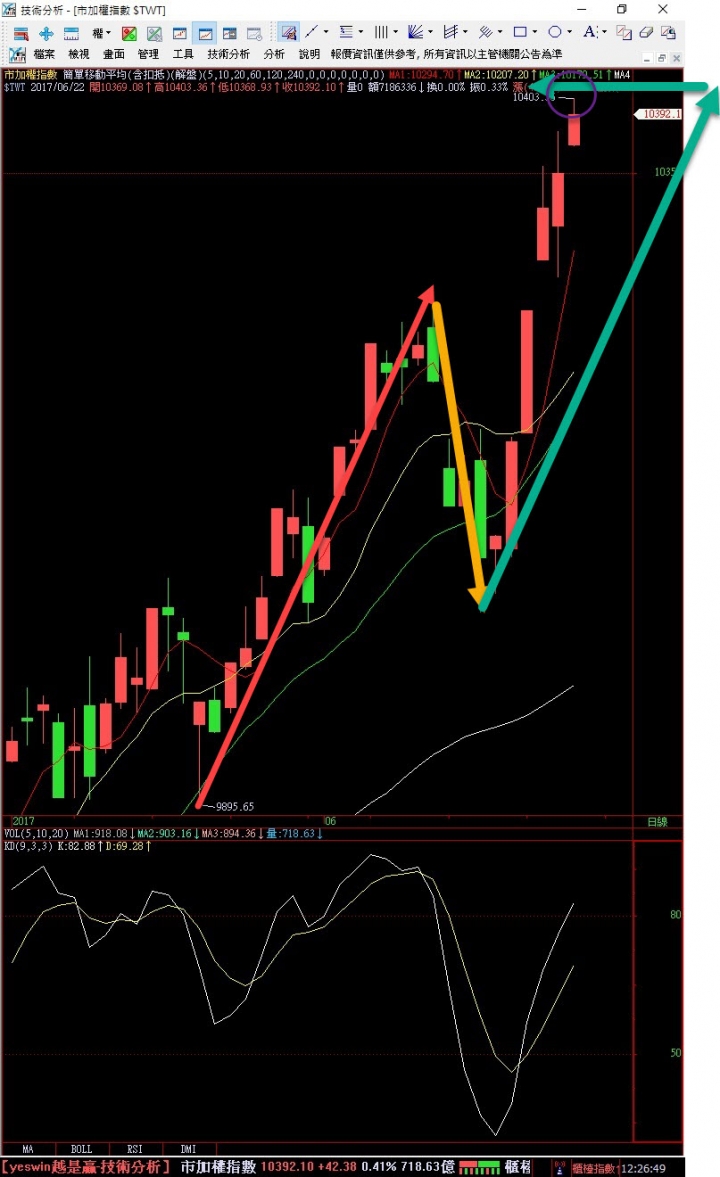Open the 分析 menu

tap(274, 54)
